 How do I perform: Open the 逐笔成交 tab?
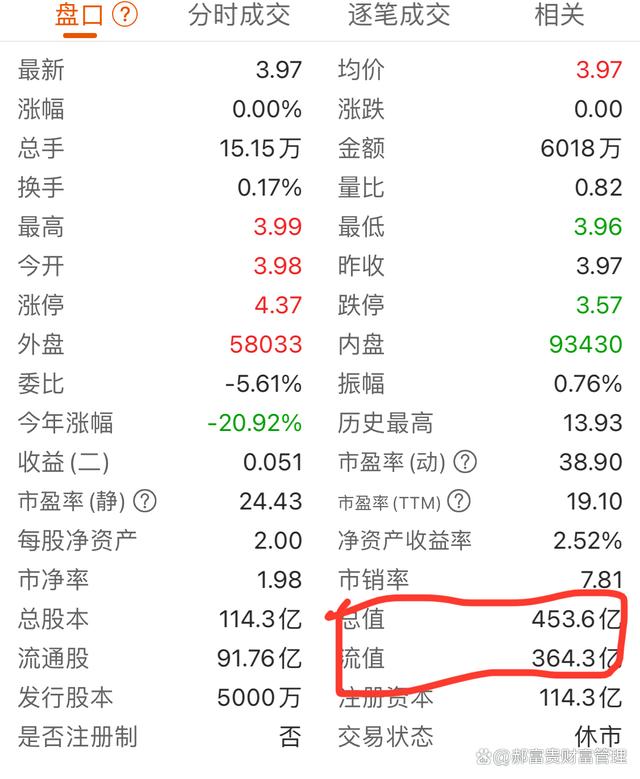pyautogui.click(x=399, y=15)
